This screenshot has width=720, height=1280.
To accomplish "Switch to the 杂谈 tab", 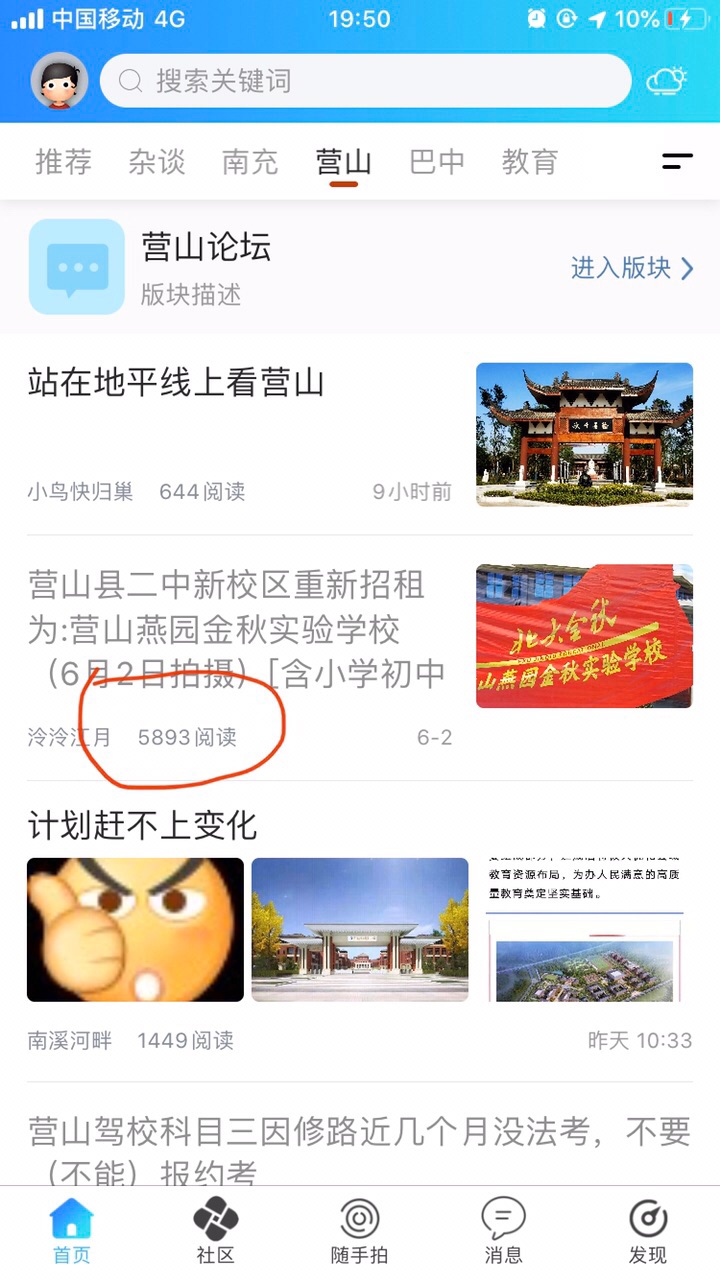I will (157, 161).
